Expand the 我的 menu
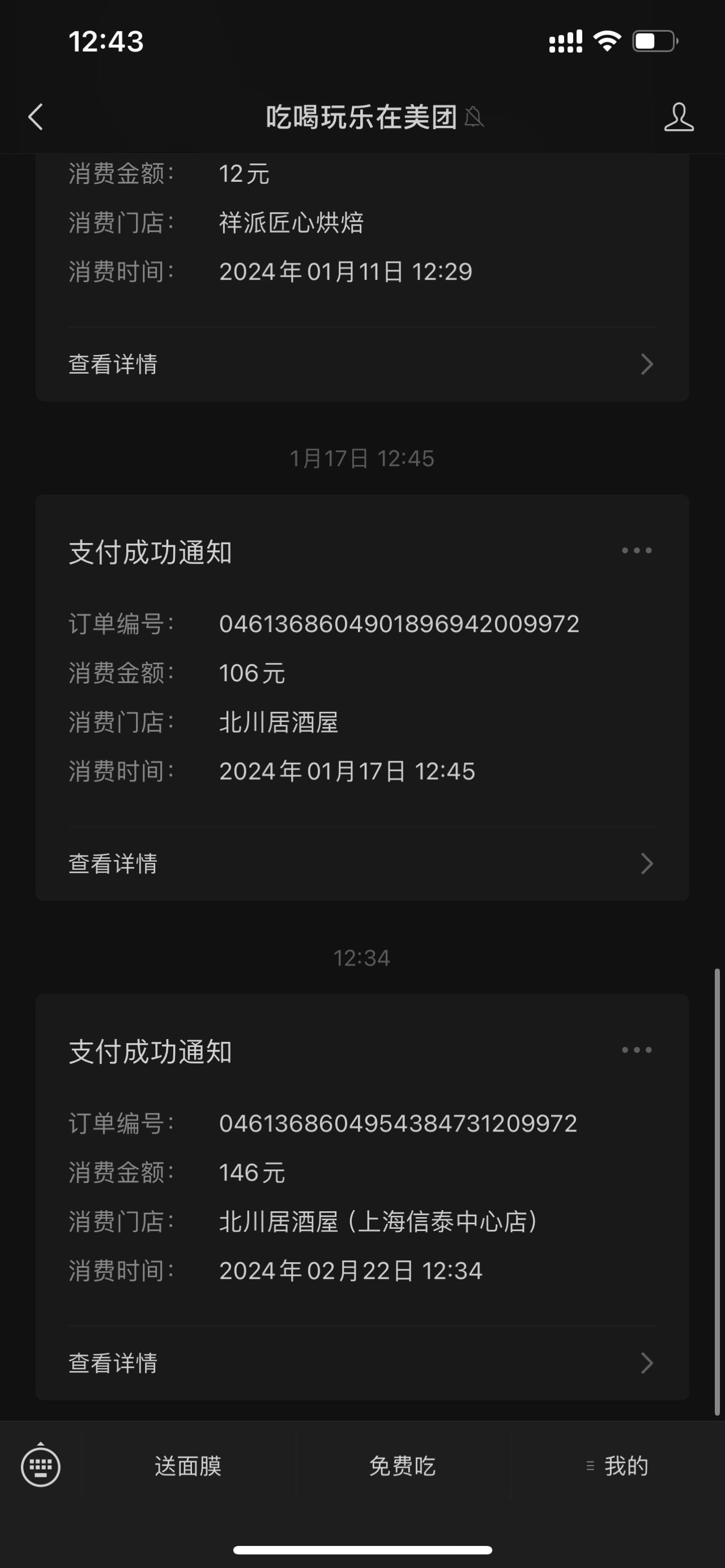The width and height of the screenshot is (725, 1568). point(617,1466)
